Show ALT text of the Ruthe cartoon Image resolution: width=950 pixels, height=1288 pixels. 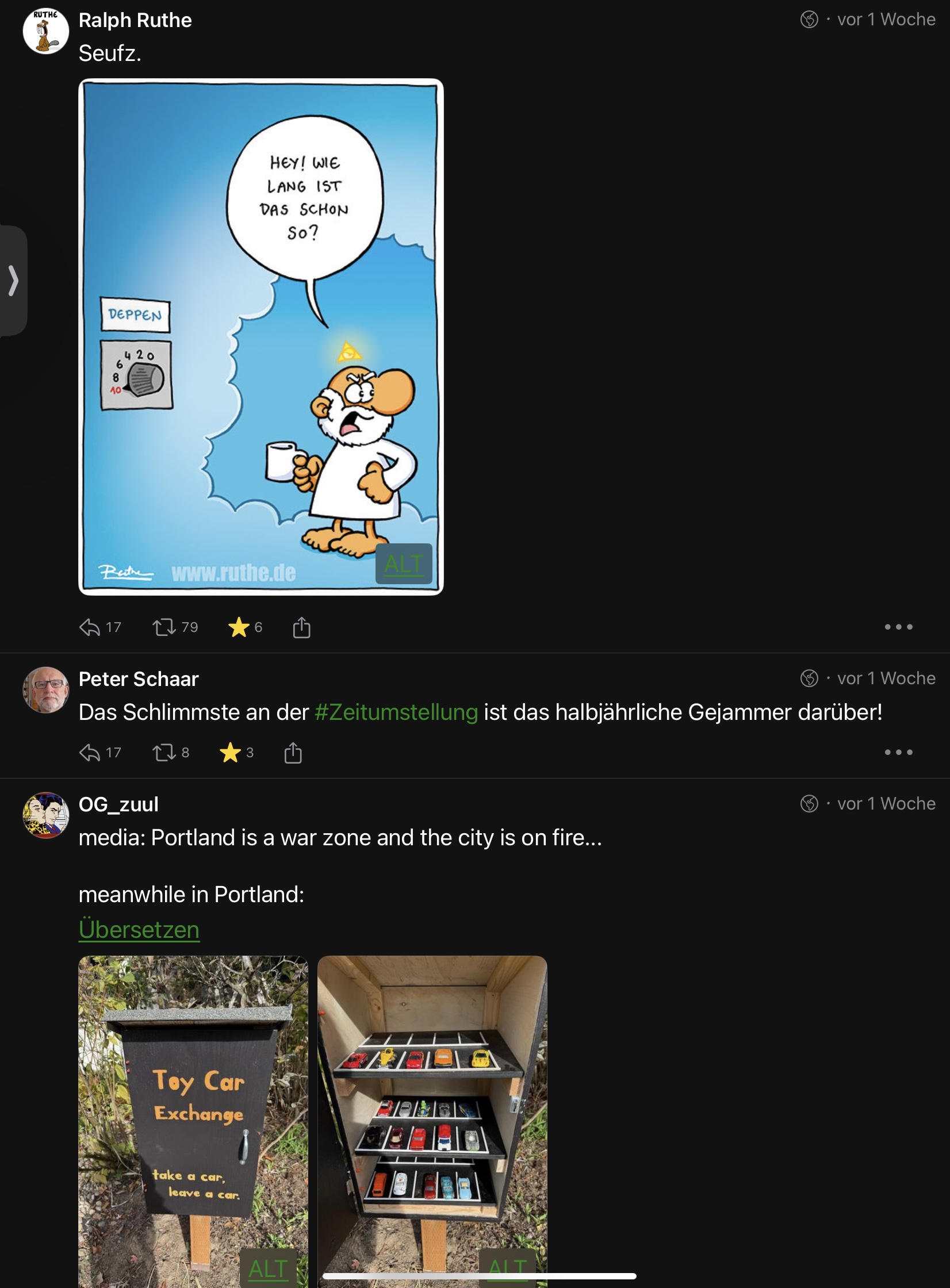coord(404,563)
